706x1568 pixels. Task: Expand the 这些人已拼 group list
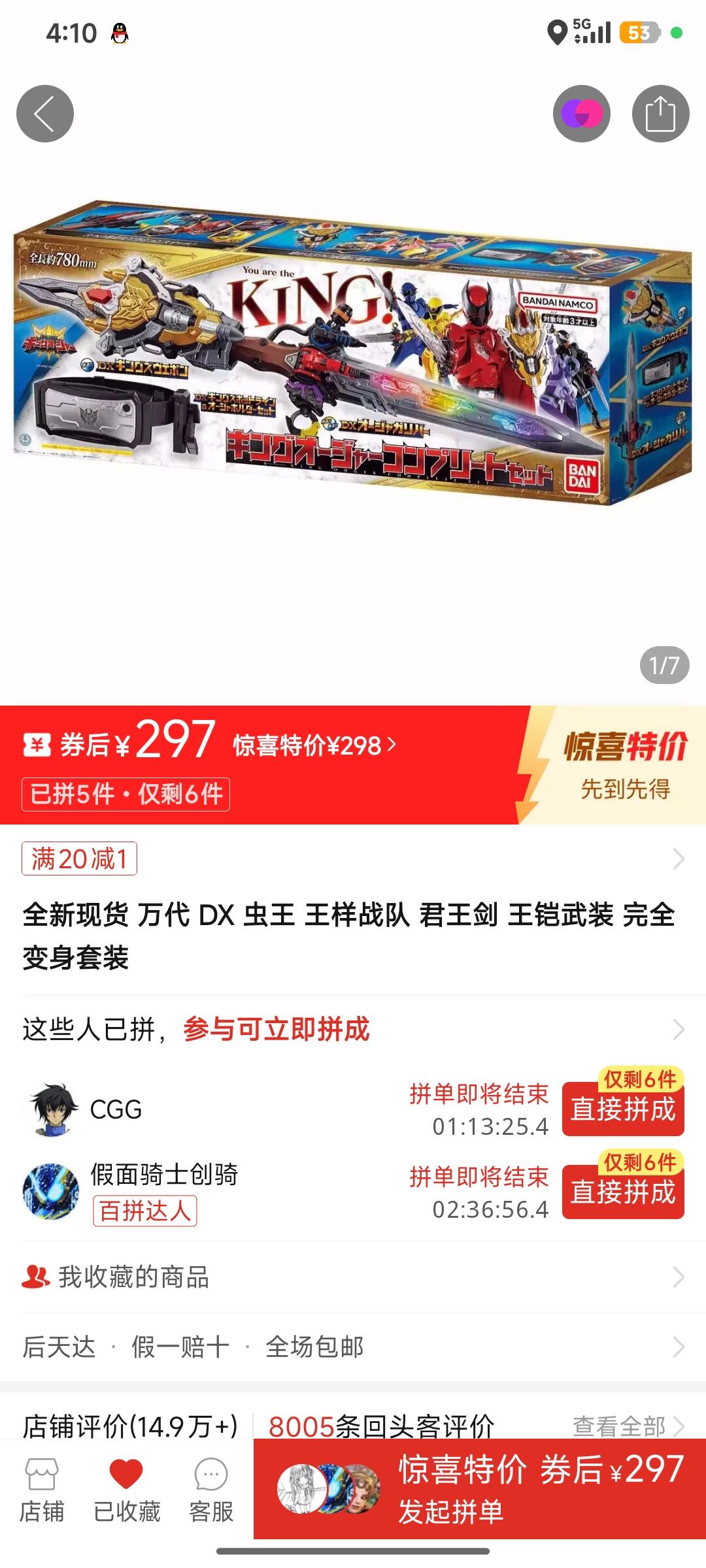(353, 1030)
